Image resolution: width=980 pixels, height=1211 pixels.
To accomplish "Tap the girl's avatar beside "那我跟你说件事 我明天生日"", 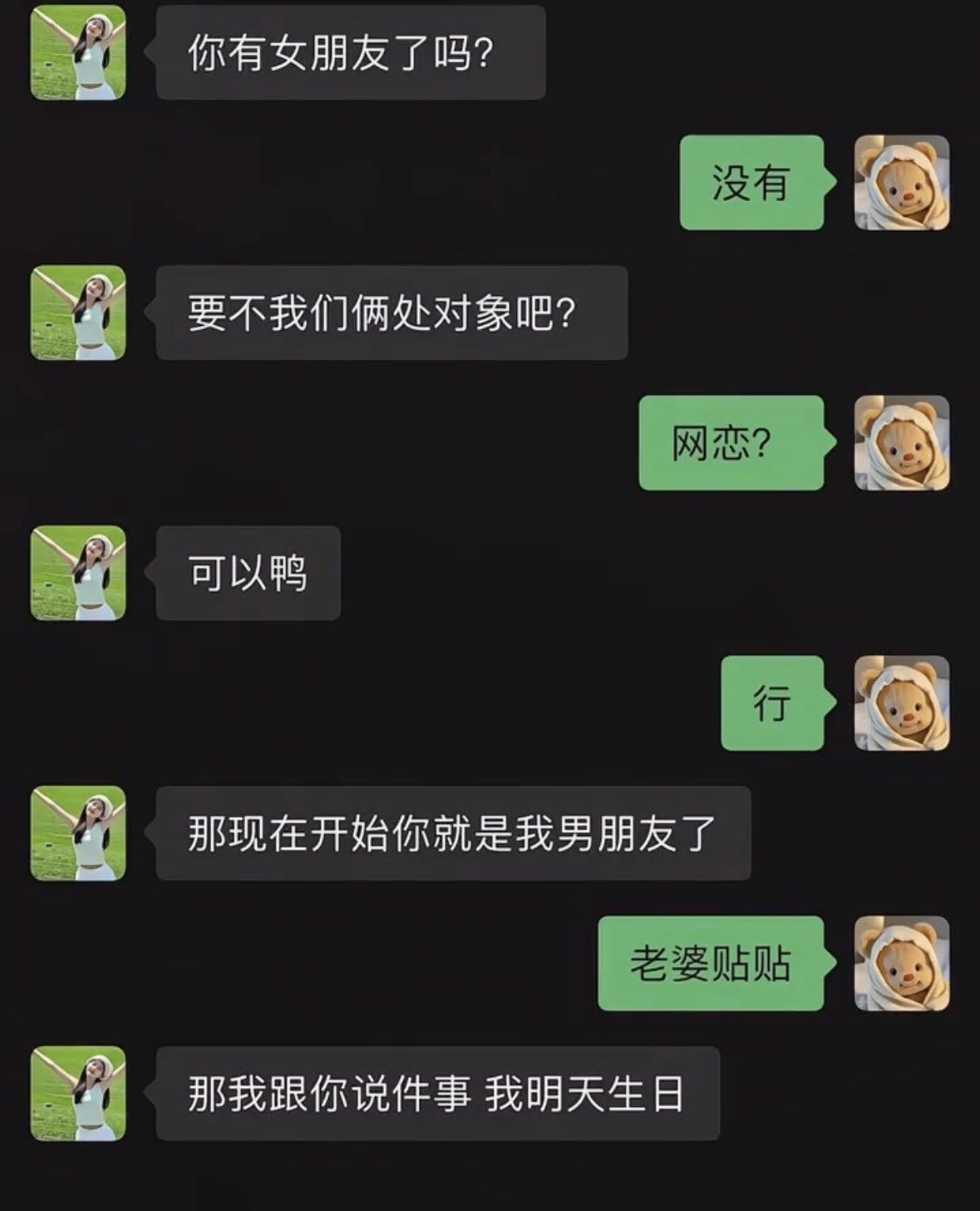I will pyautogui.click(x=78, y=1093).
